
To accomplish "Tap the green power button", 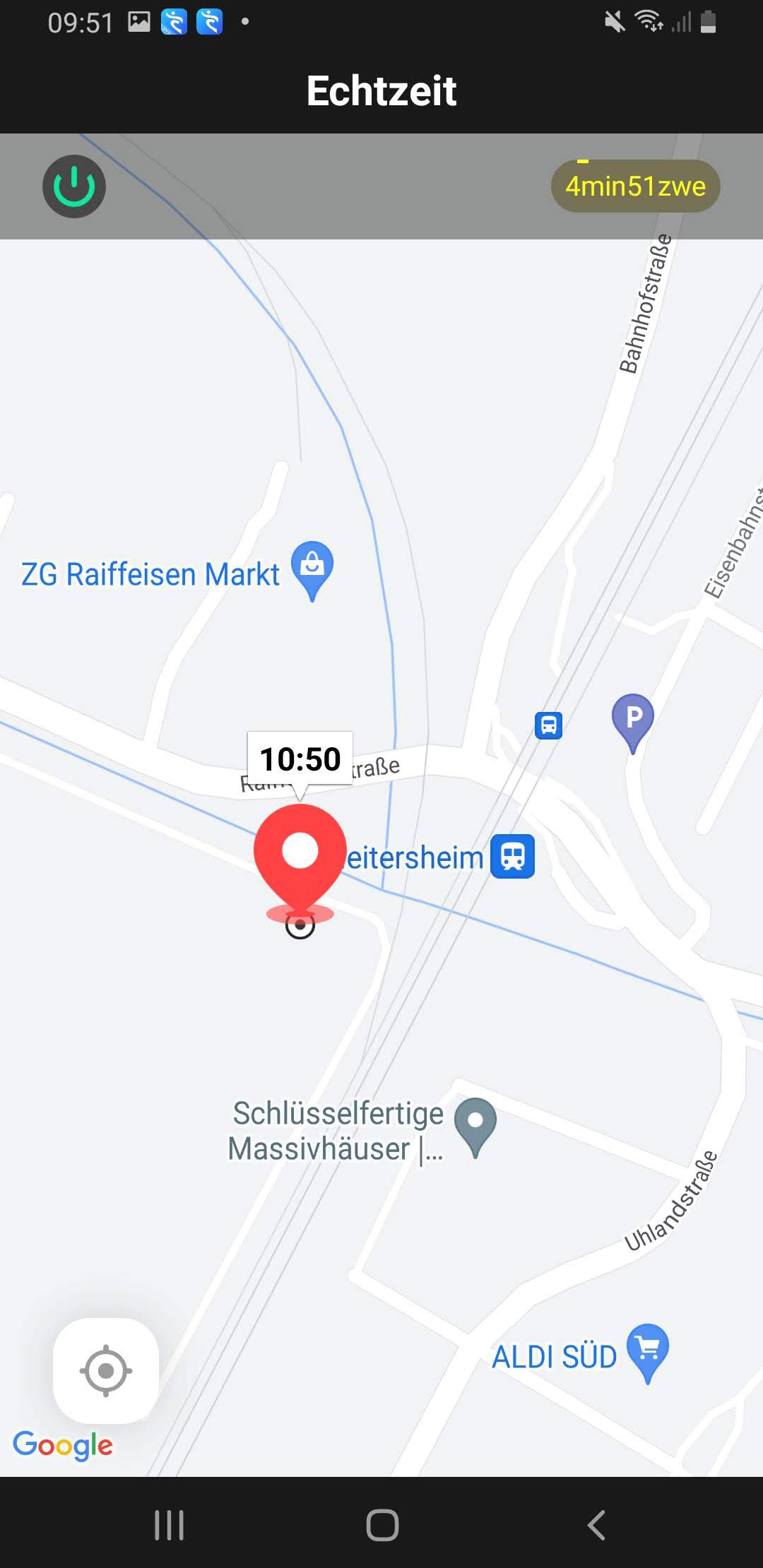I will pyautogui.click(x=74, y=186).
